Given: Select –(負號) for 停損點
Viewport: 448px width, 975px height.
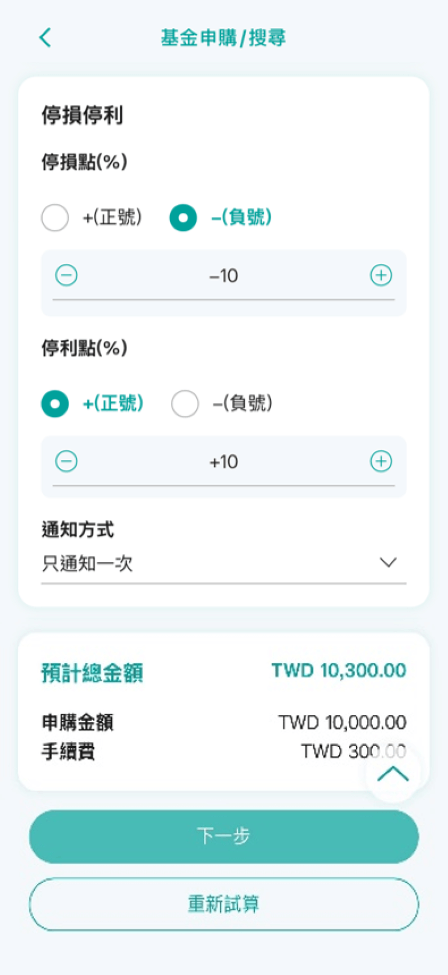Looking at the screenshot, I should 221,218.
